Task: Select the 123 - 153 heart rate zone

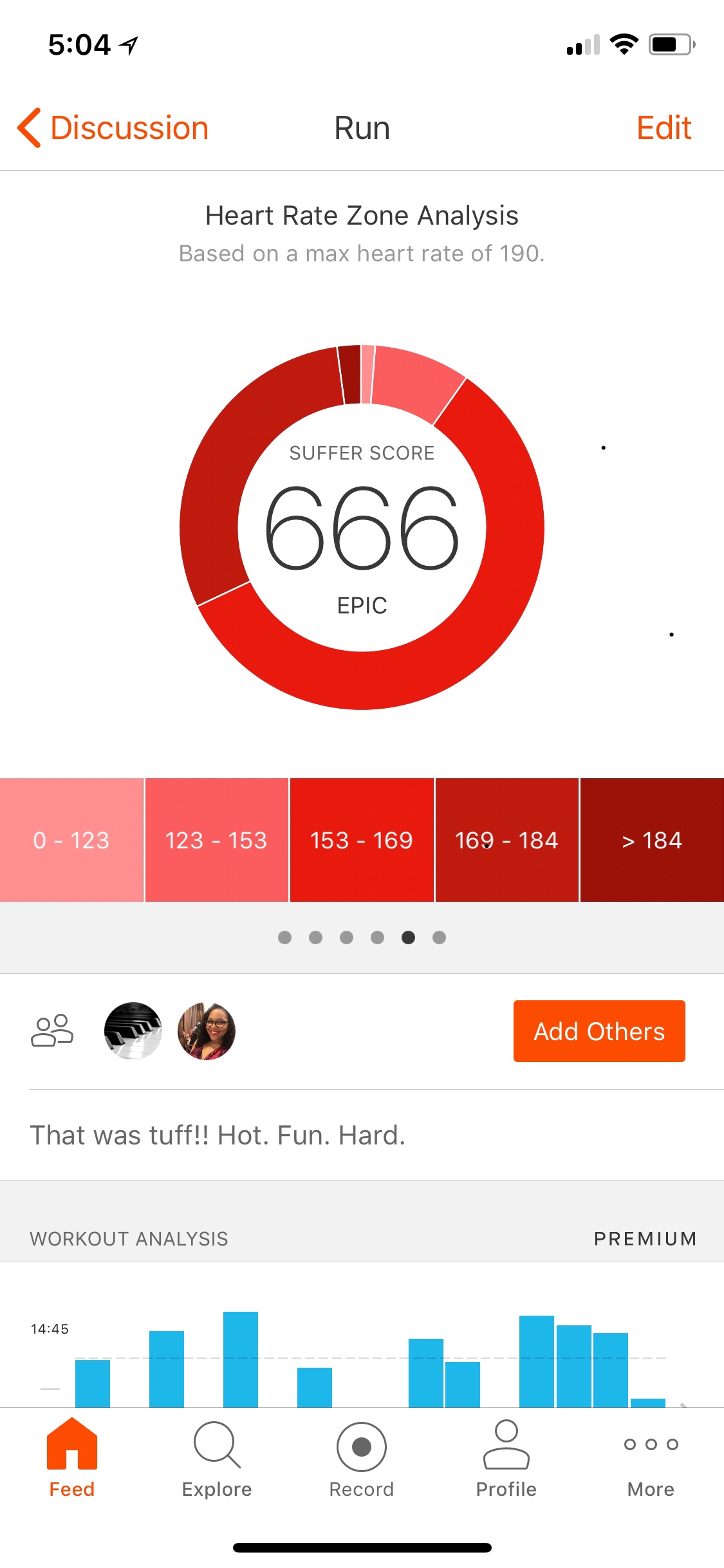Action: pos(216,840)
